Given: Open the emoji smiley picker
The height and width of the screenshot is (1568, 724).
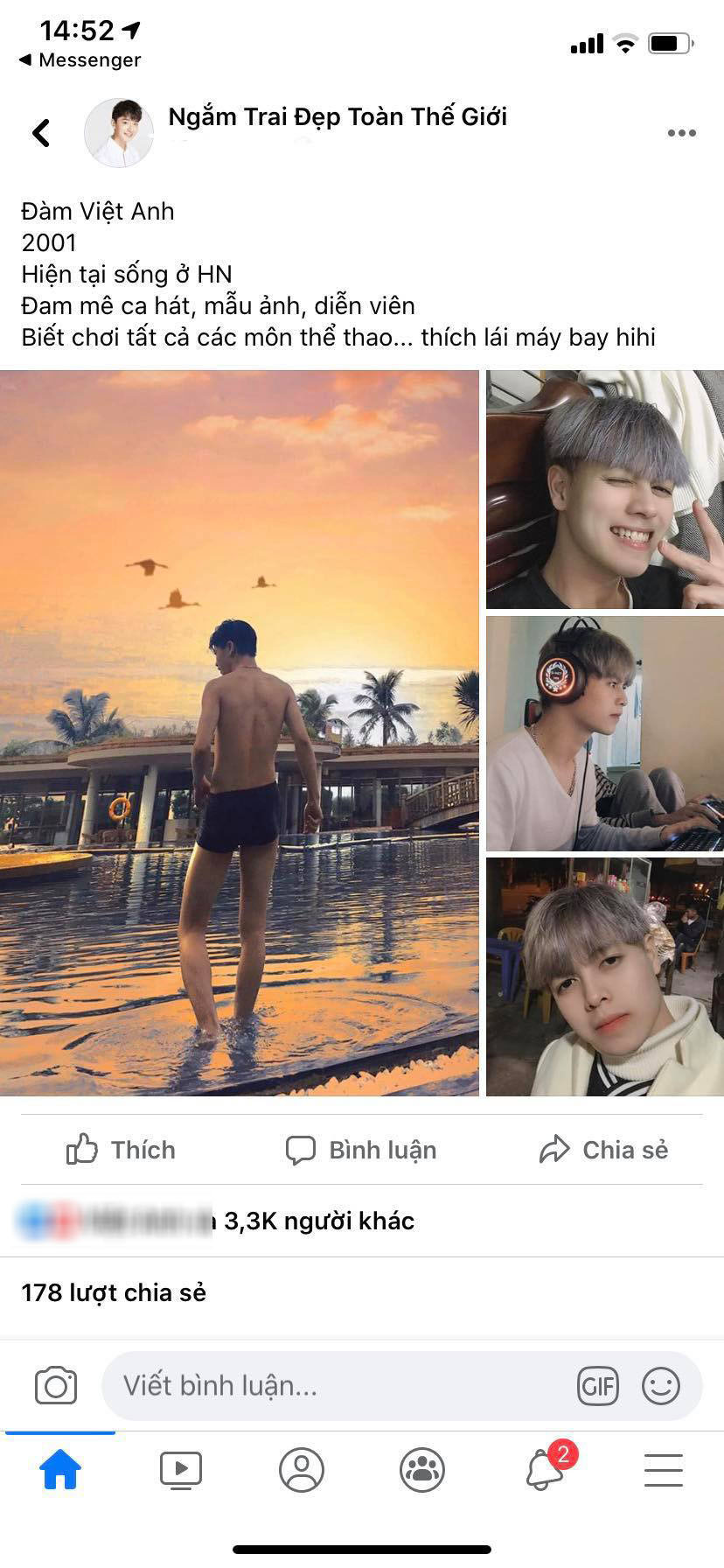Looking at the screenshot, I should point(661,1386).
